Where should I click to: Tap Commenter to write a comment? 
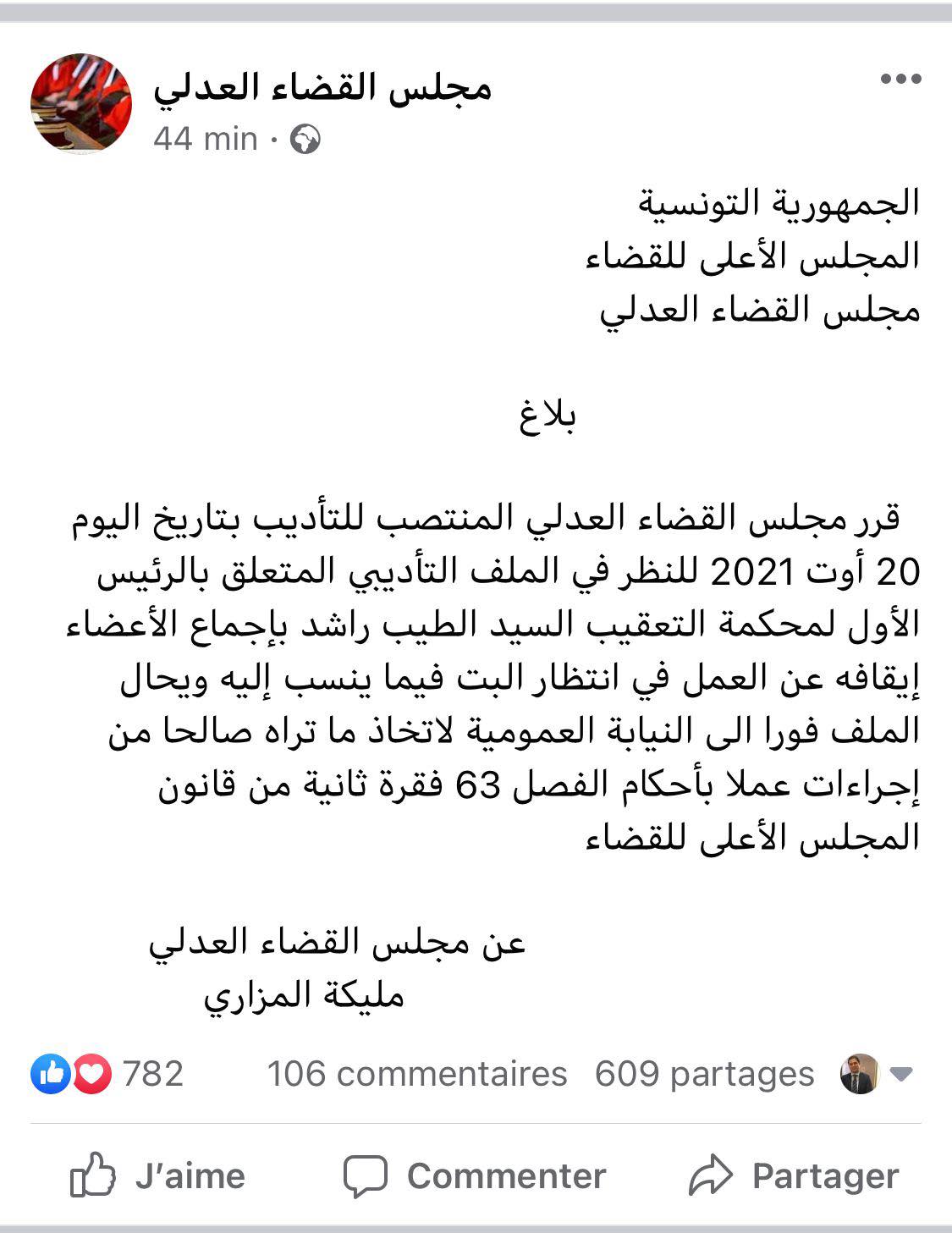tap(475, 1175)
